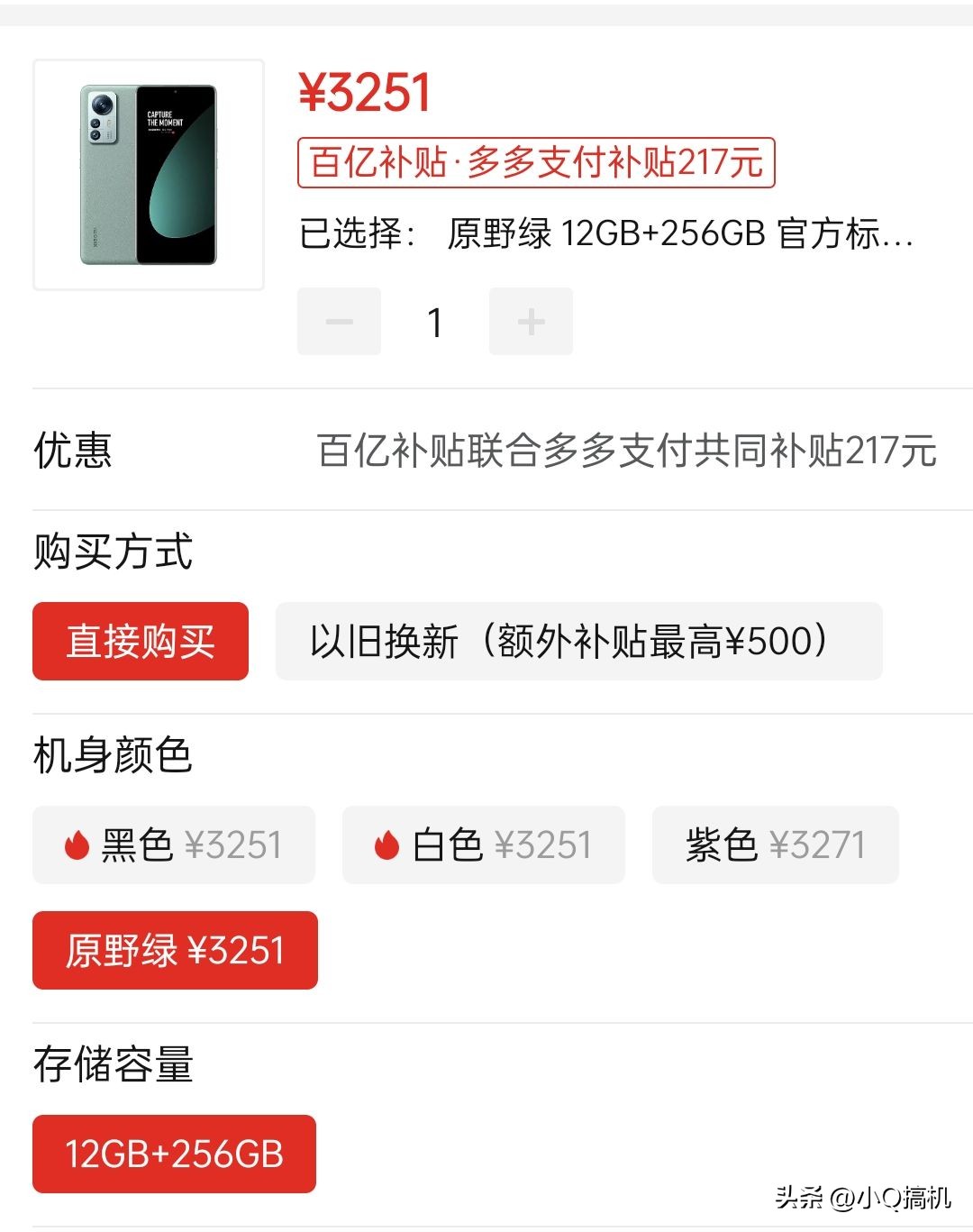The width and height of the screenshot is (973, 1232).
Task: Select the 12GB+256GB storage option
Action: click(x=174, y=1154)
